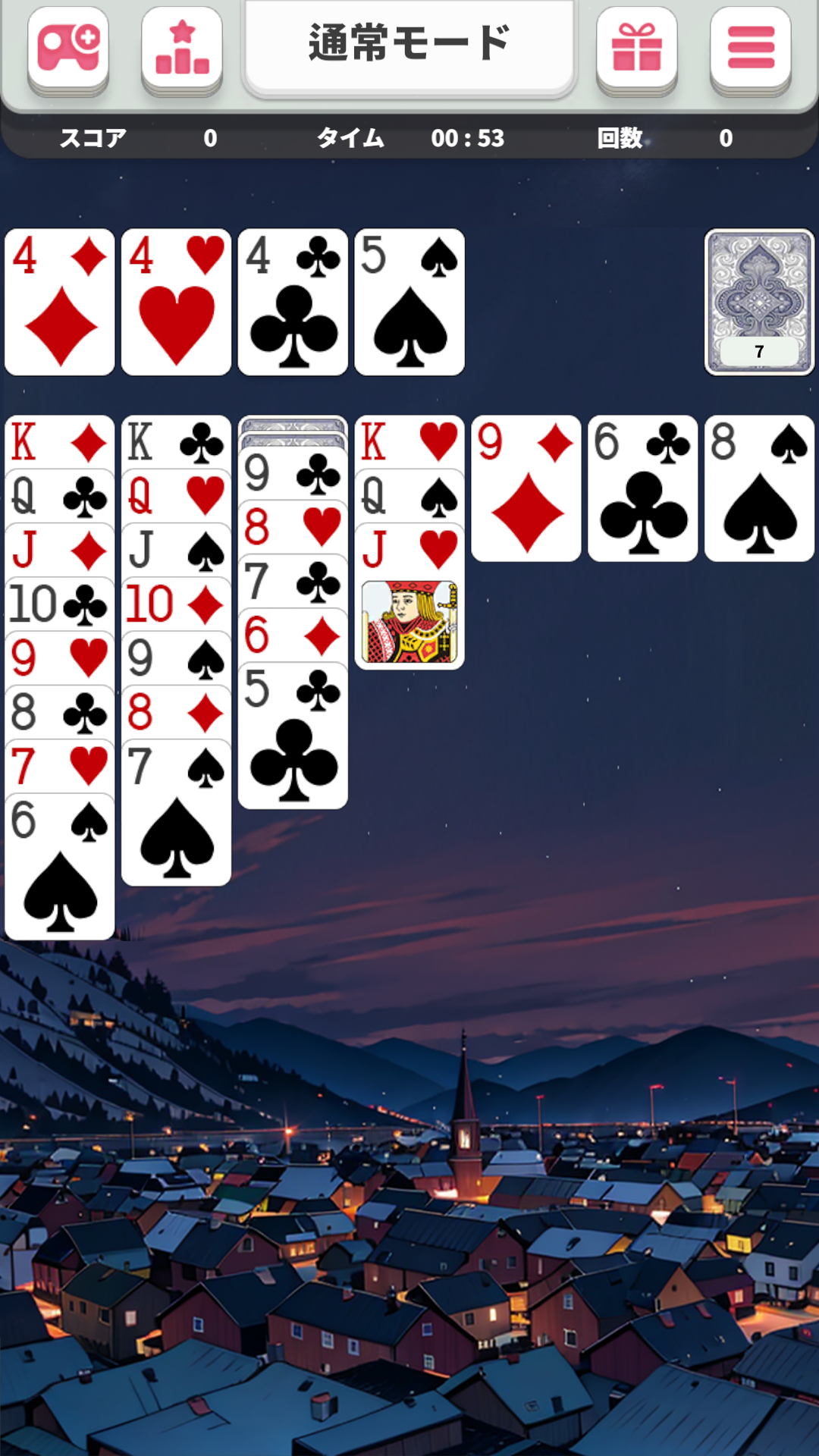Viewport: 819px width, 1456px height.
Task: Tap the 4 of clubs foundation pile
Action: 293,302
